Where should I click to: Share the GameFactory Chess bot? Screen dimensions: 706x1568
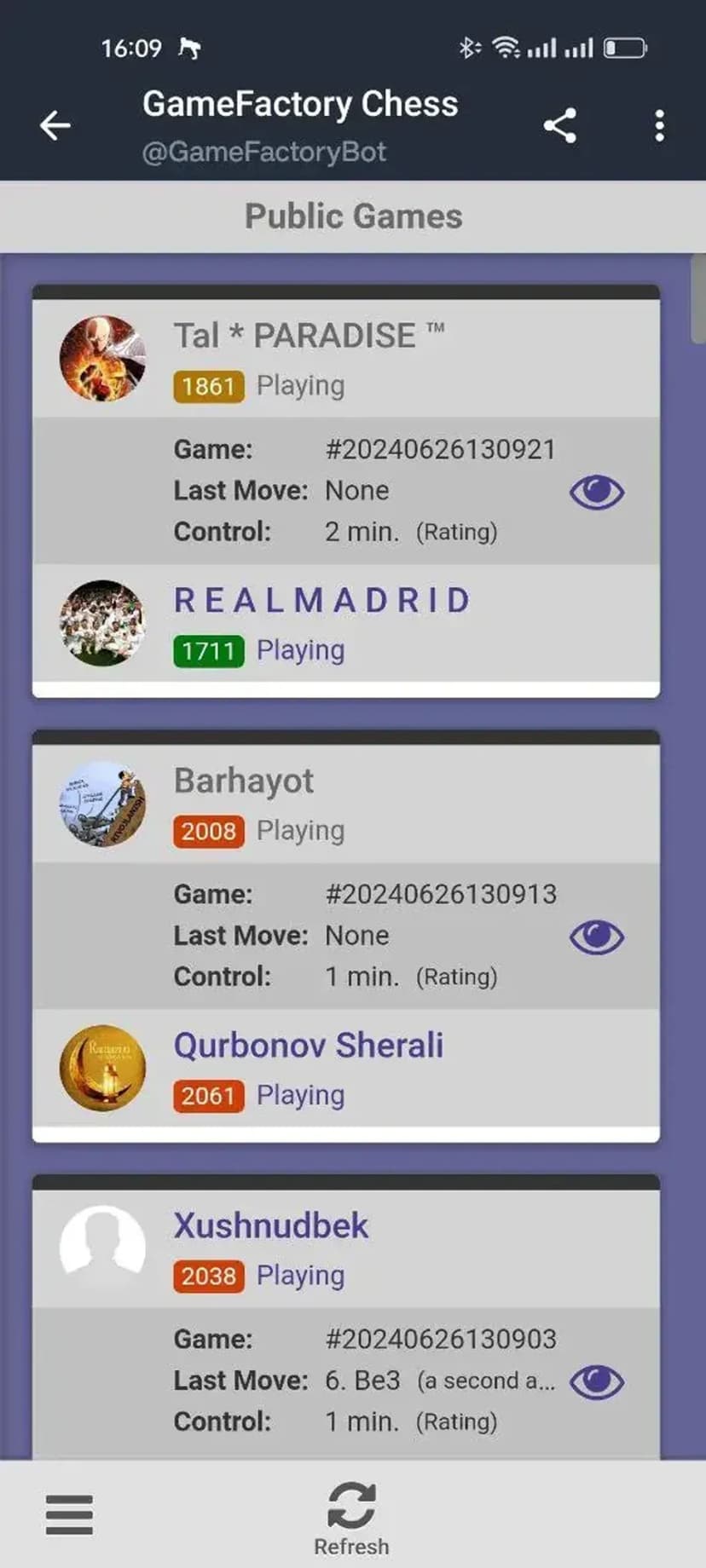(560, 125)
